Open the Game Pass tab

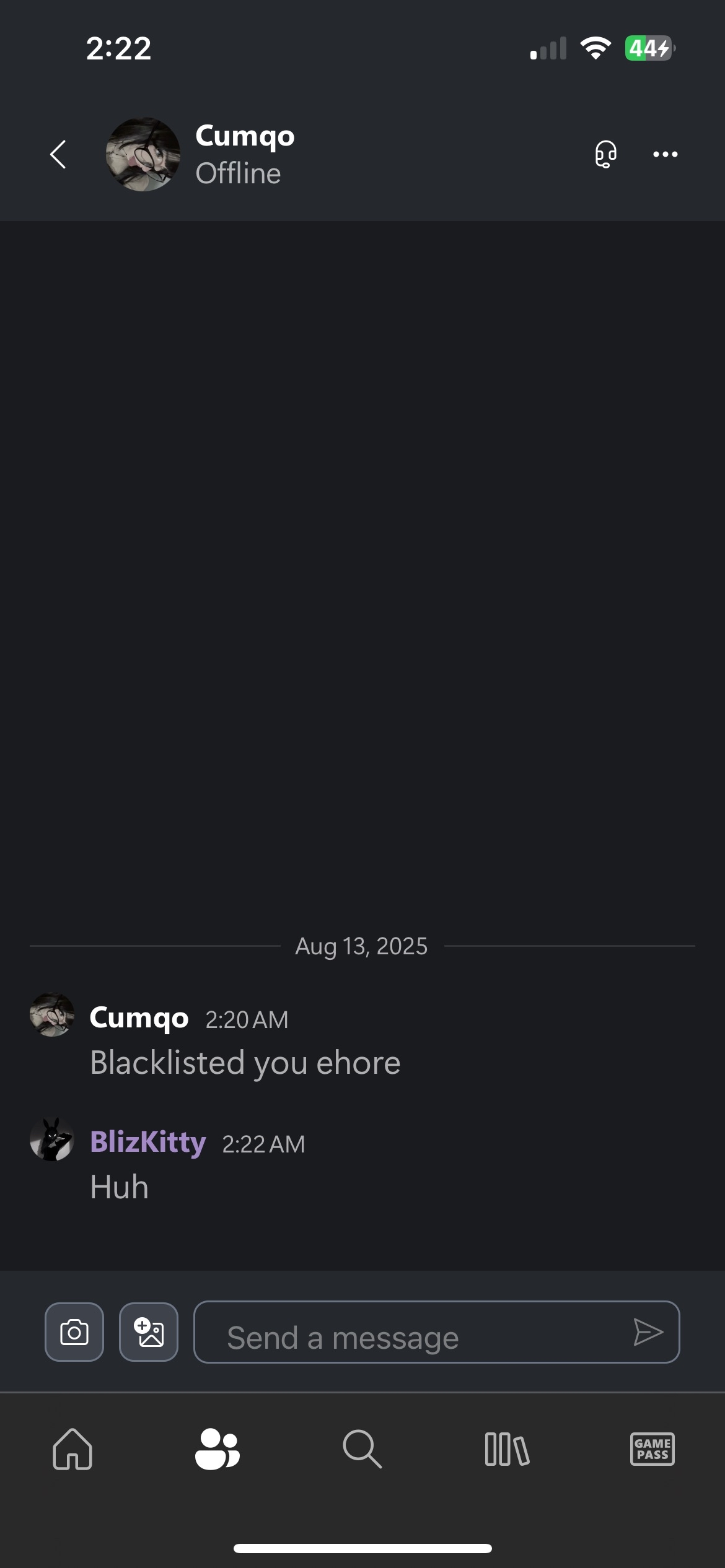pyautogui.click(x=652, y=1449)
